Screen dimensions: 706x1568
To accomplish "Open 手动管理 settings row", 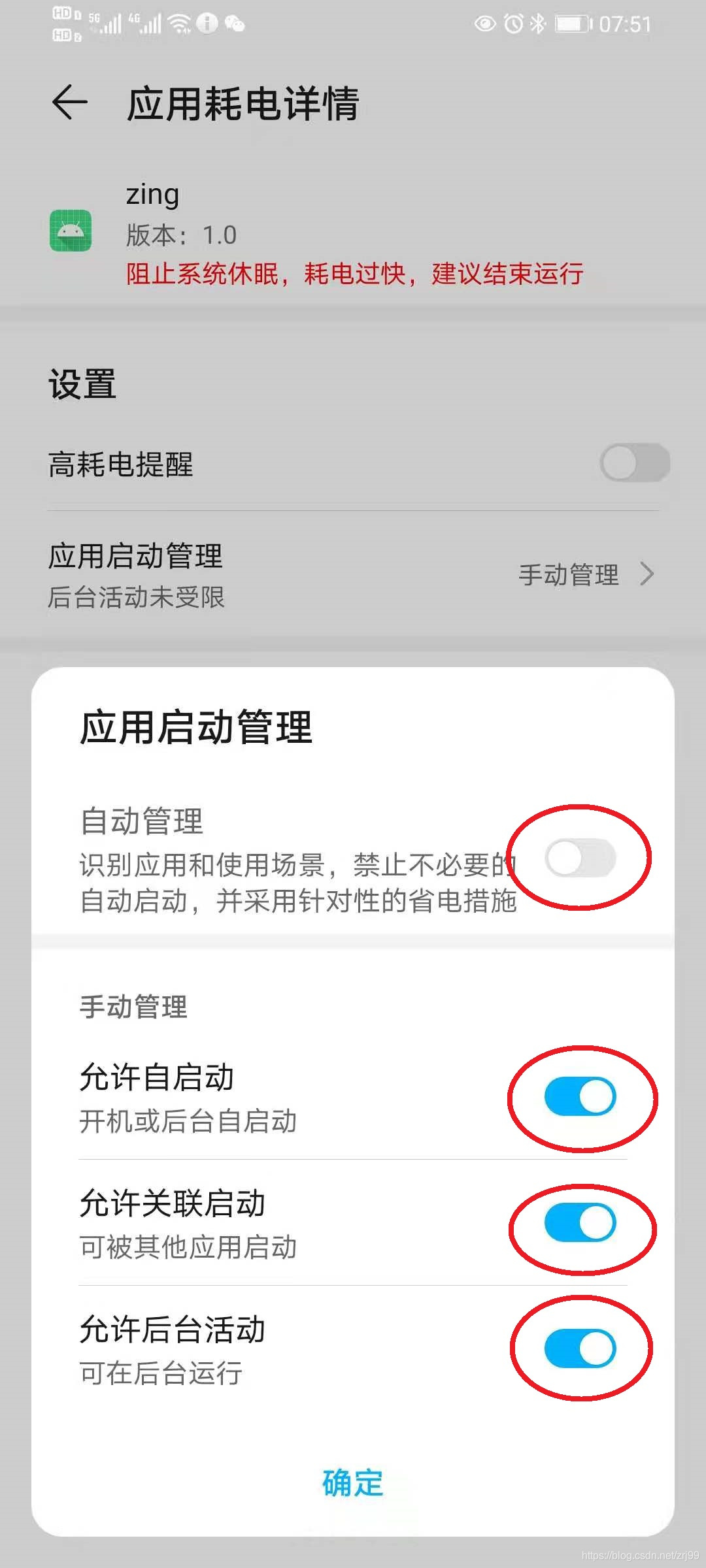I will click(x=569, y=575).
